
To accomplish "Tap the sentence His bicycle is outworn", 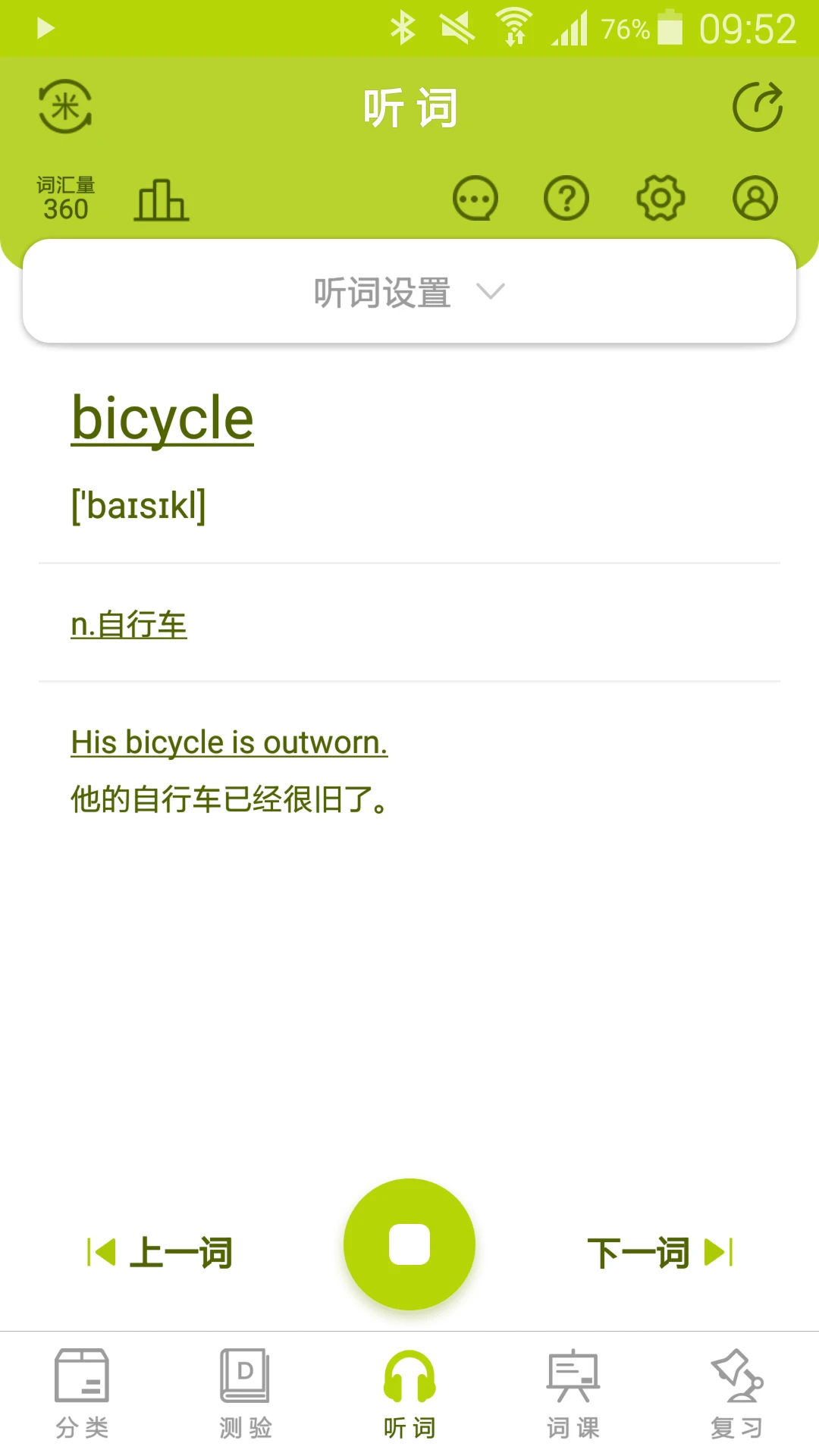I will pyautogui.click(x=229, y=742).
